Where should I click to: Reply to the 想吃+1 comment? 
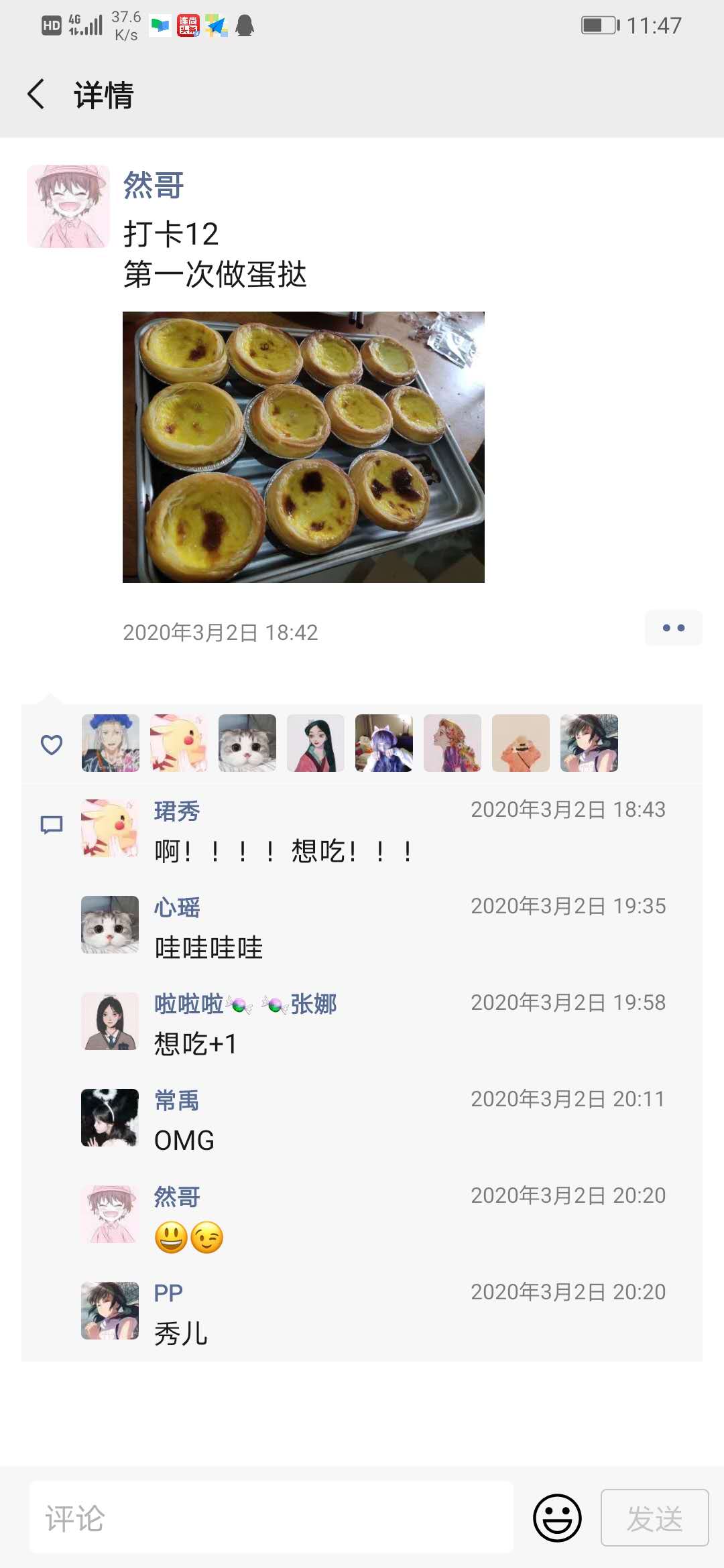(x=196, y=1044)
